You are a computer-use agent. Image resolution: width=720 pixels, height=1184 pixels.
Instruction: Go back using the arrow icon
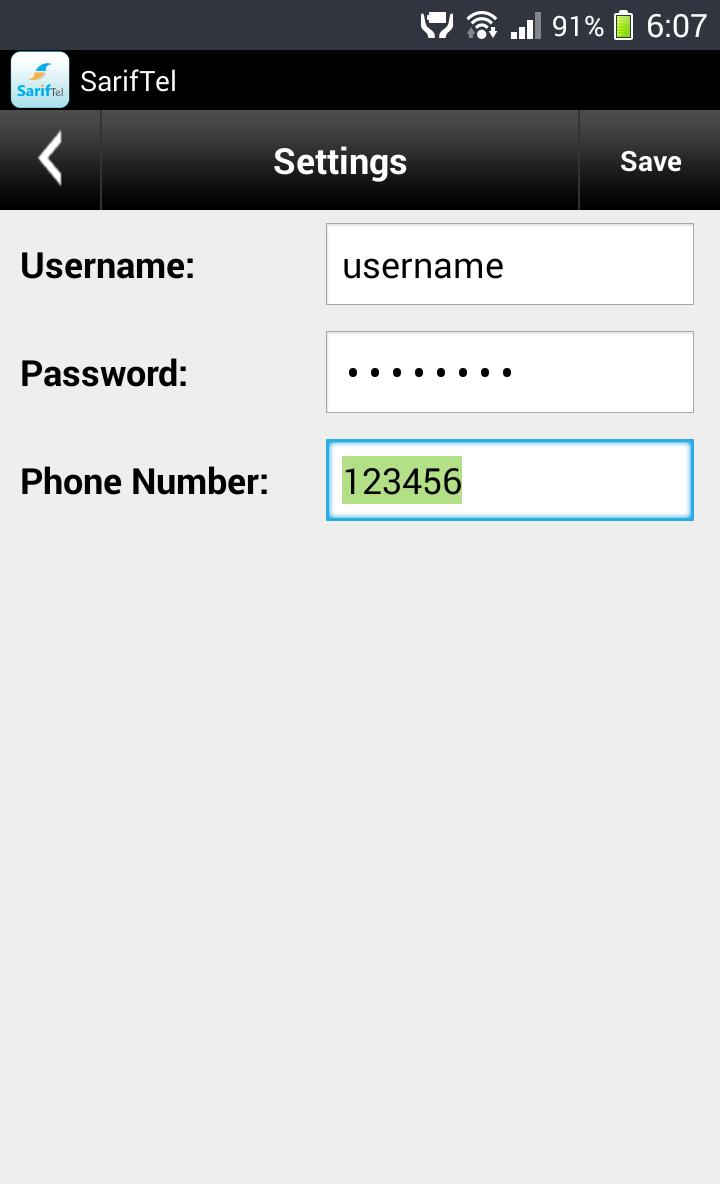50,160
